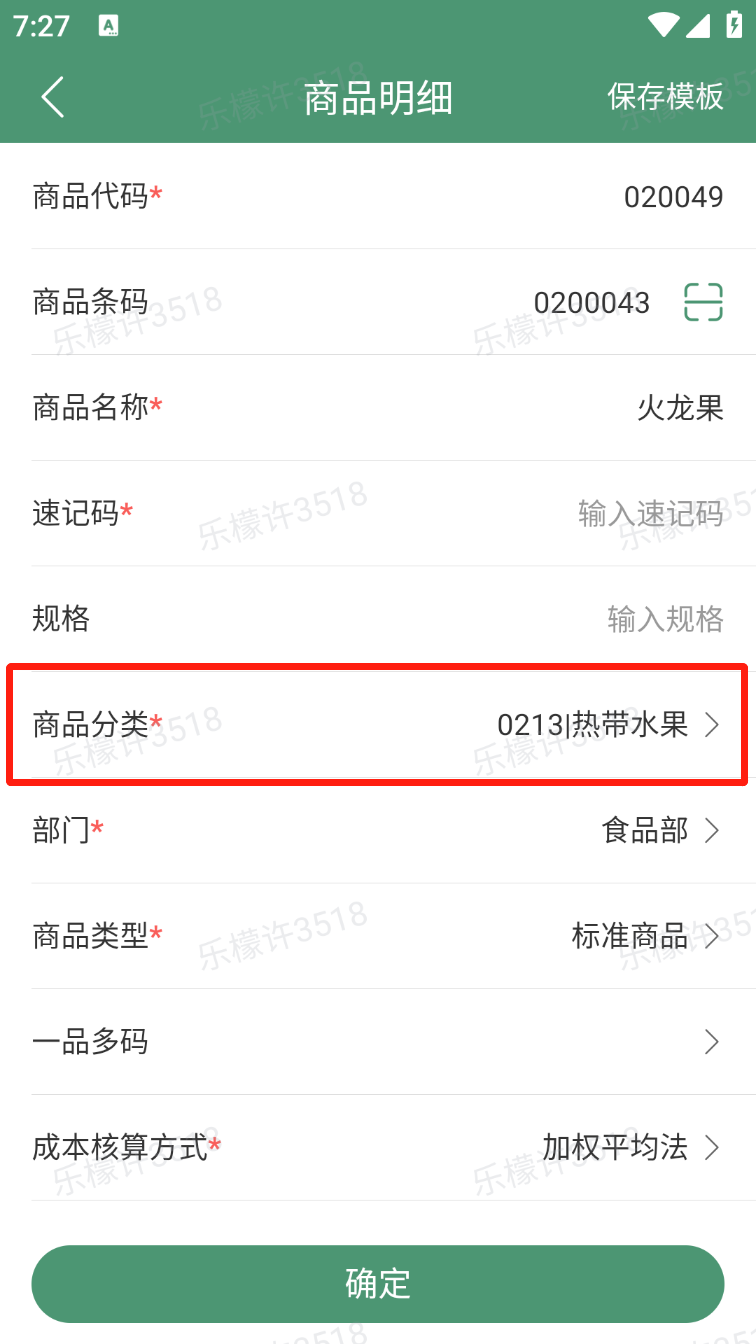Tap the 输入规格 input field
This screenshot has height=1344, width=756.
[665, 620]
